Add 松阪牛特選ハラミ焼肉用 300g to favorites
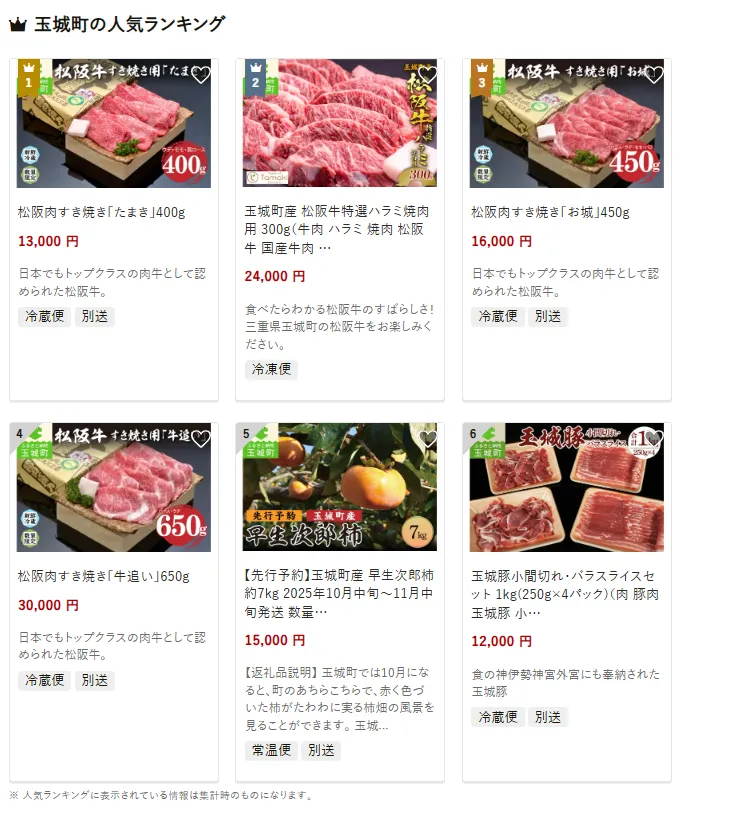 [428, 74]
